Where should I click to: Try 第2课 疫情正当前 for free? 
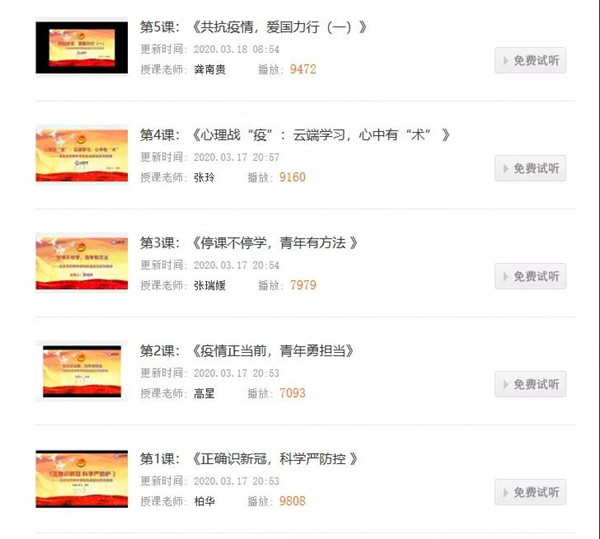click(530, 384)
